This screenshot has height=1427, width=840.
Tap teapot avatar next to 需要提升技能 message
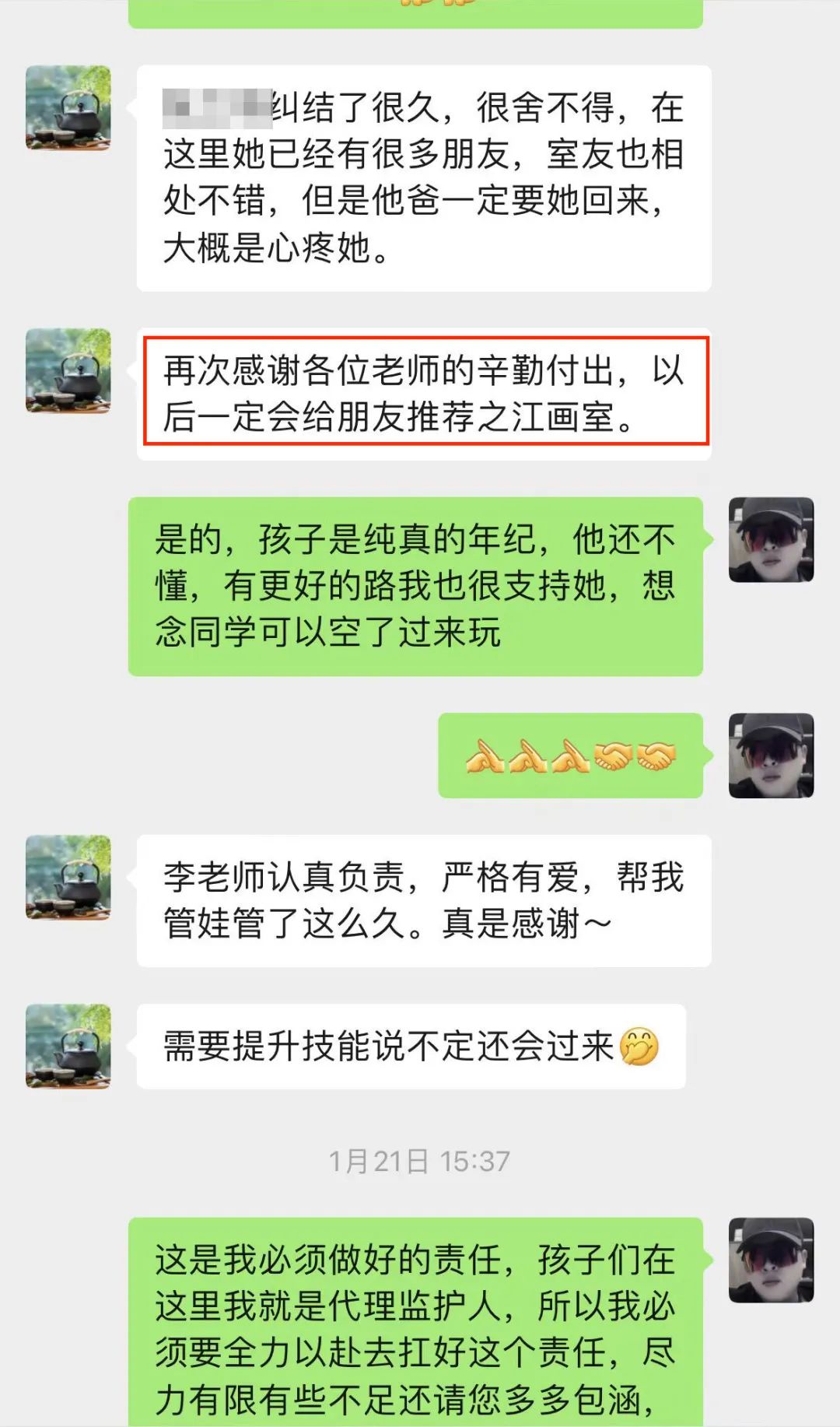pyautogui.click(x=68, y=1046)
